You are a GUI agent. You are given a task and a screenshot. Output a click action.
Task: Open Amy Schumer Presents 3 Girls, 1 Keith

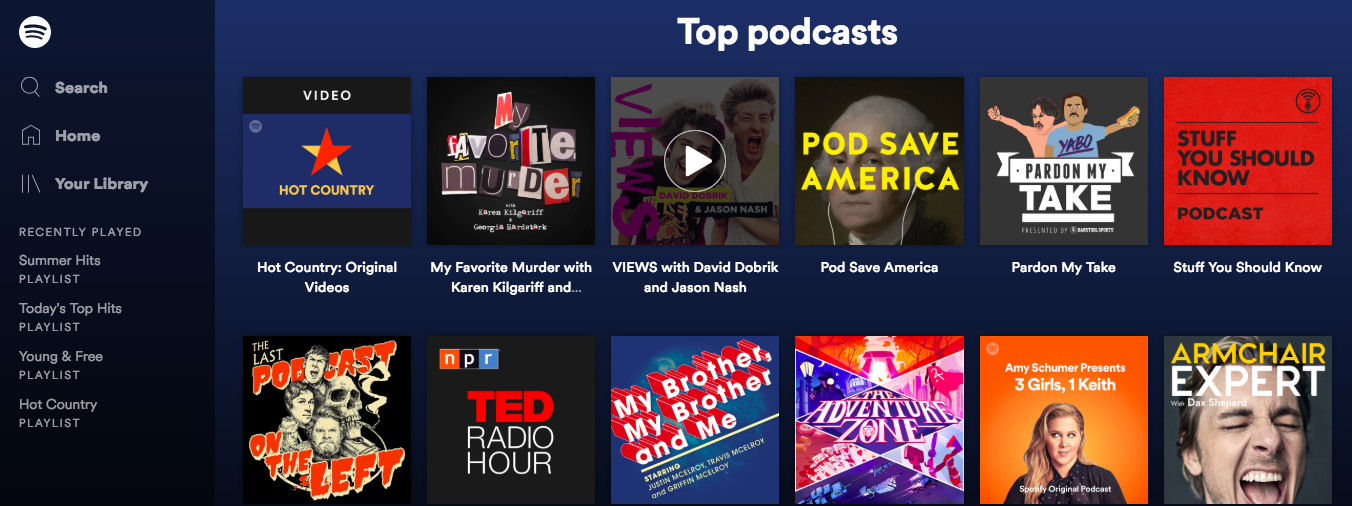click(1063, 420)
